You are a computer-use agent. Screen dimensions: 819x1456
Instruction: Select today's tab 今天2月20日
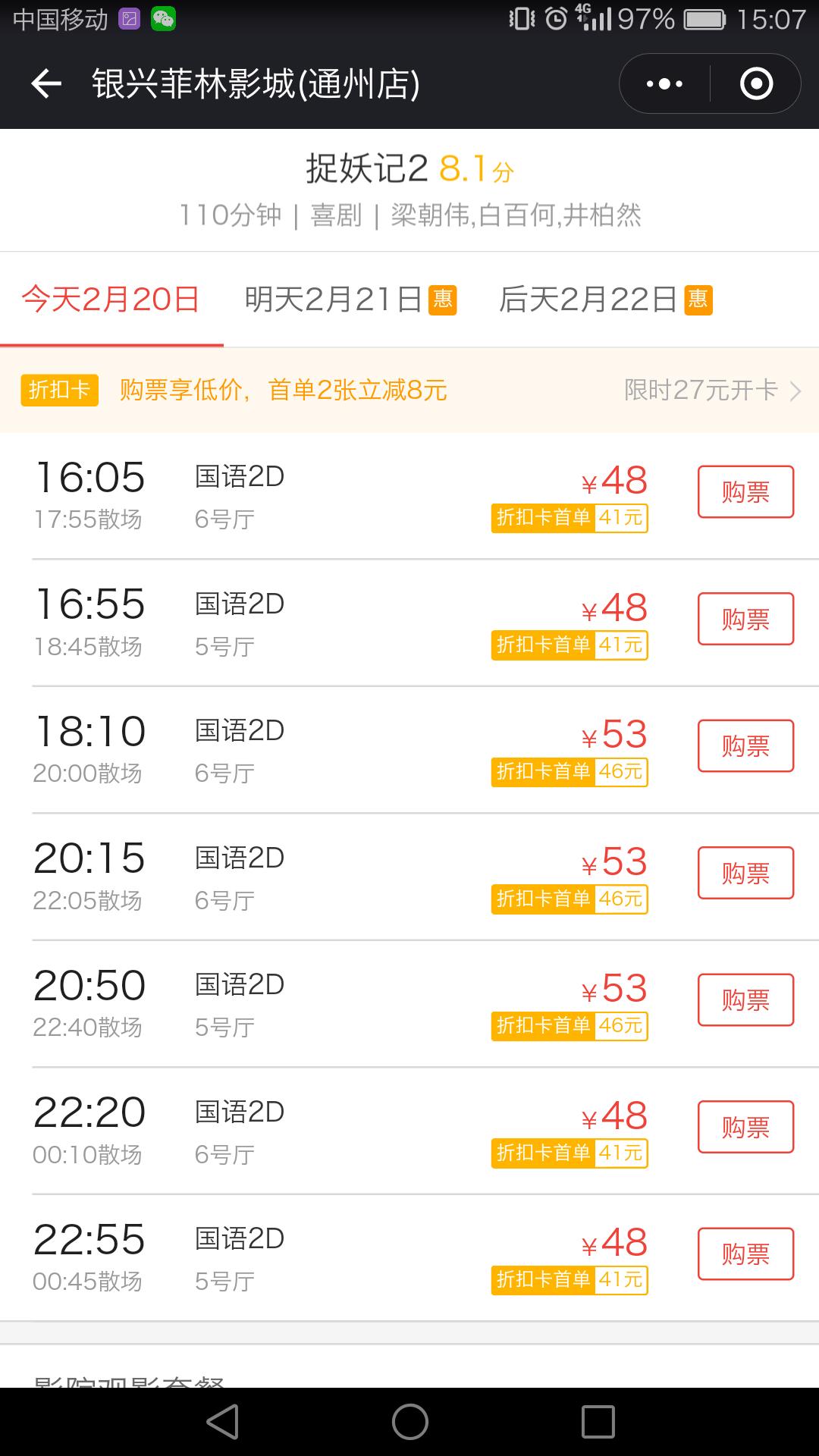[x=111, y=300]
